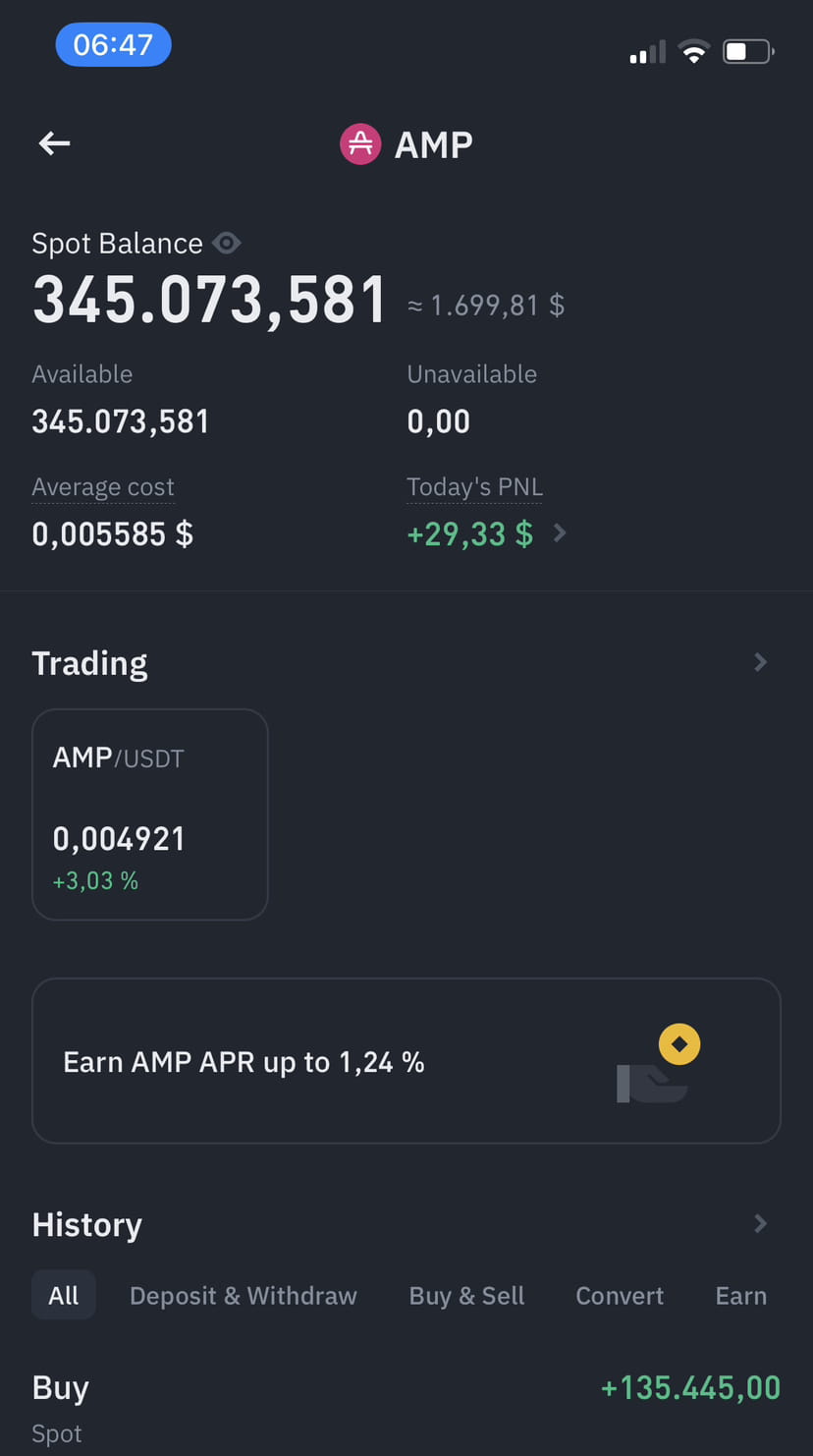Image resolution: width=813 pixels, height=1456 pixels.
Task: Open Average cost explanation
Action: pyautogui.click(x=102, y=486)
